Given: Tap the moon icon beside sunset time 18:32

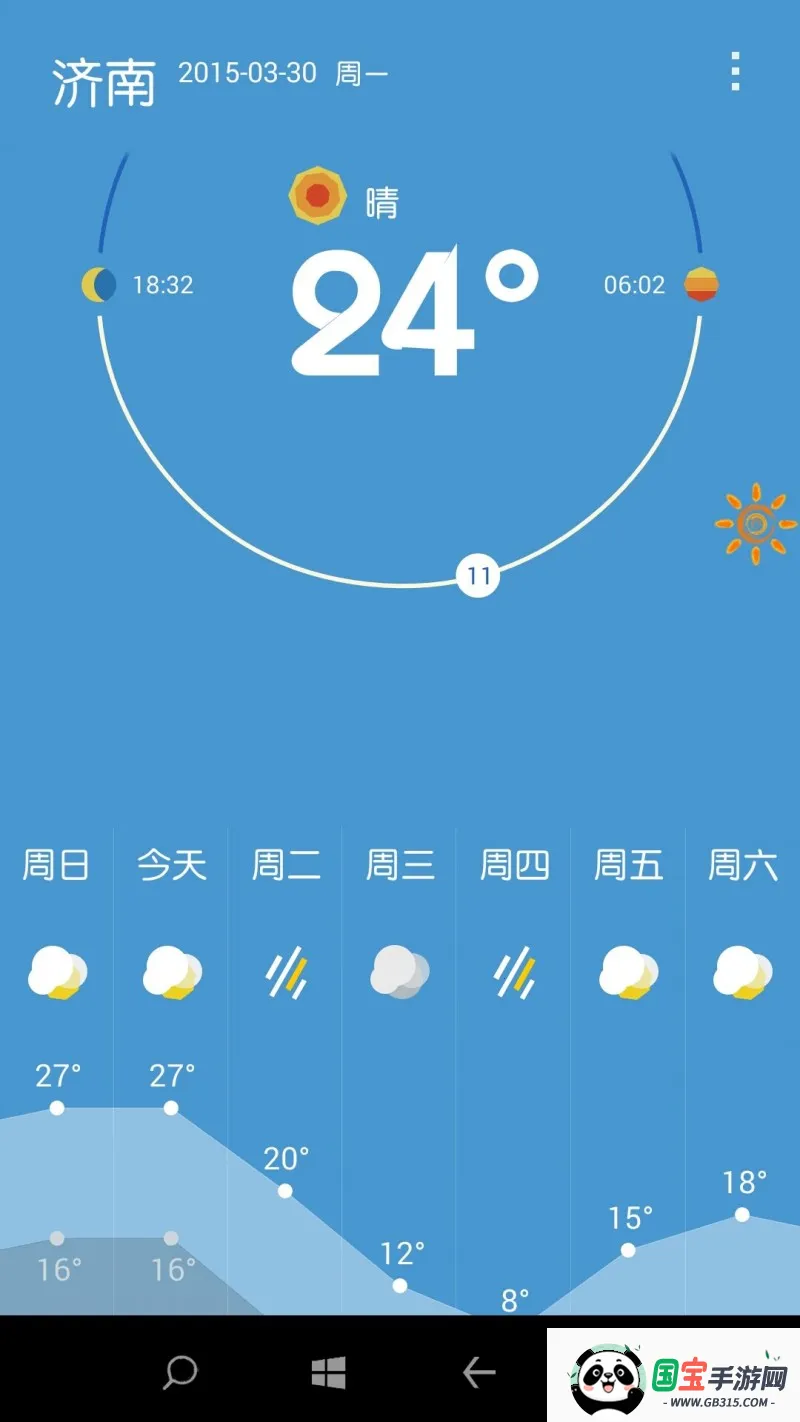Looking at the screenshot, I should [96, 284].
